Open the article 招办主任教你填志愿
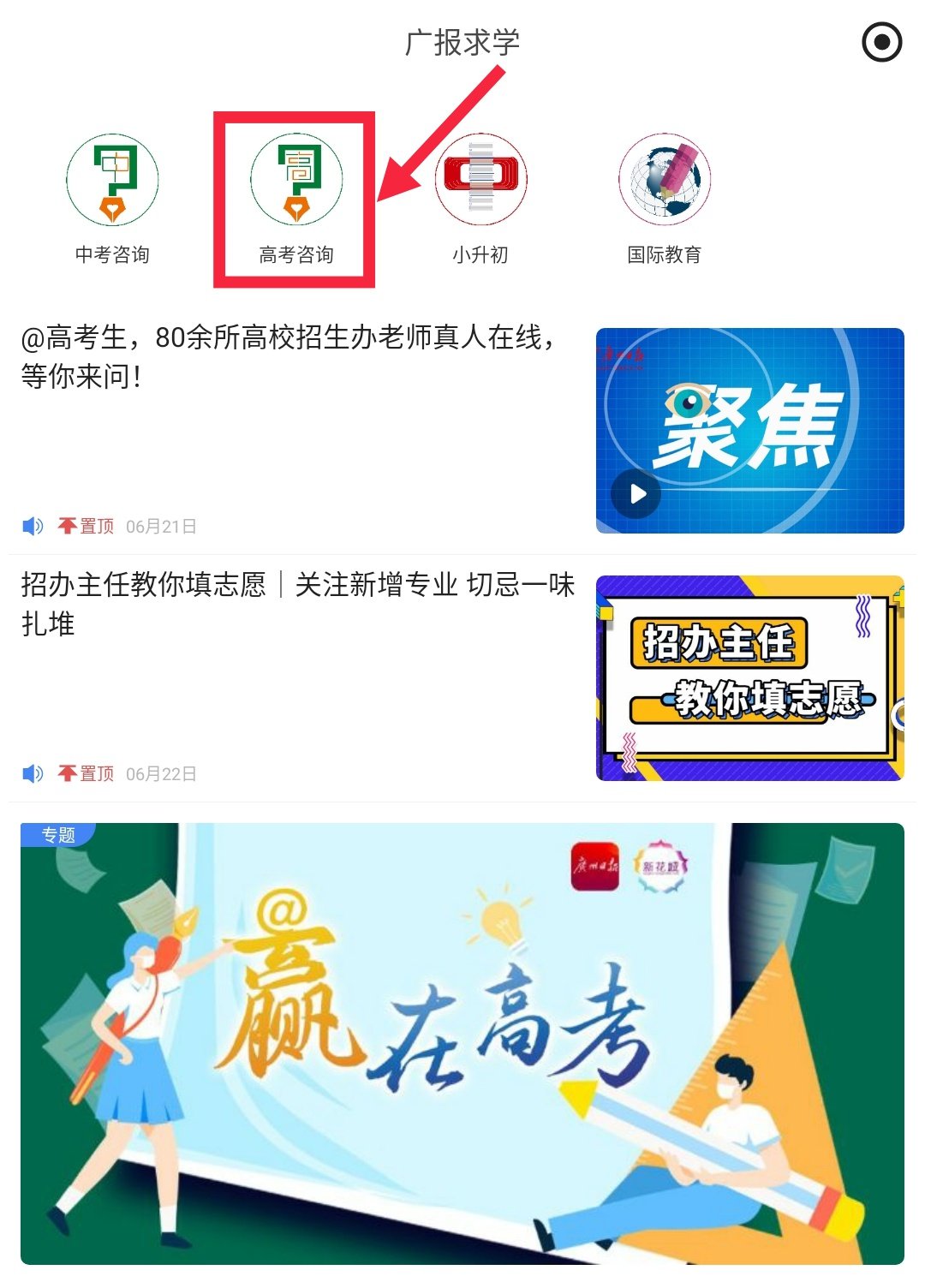Viewport: 925px width, 1288px height. coord(296,604)
